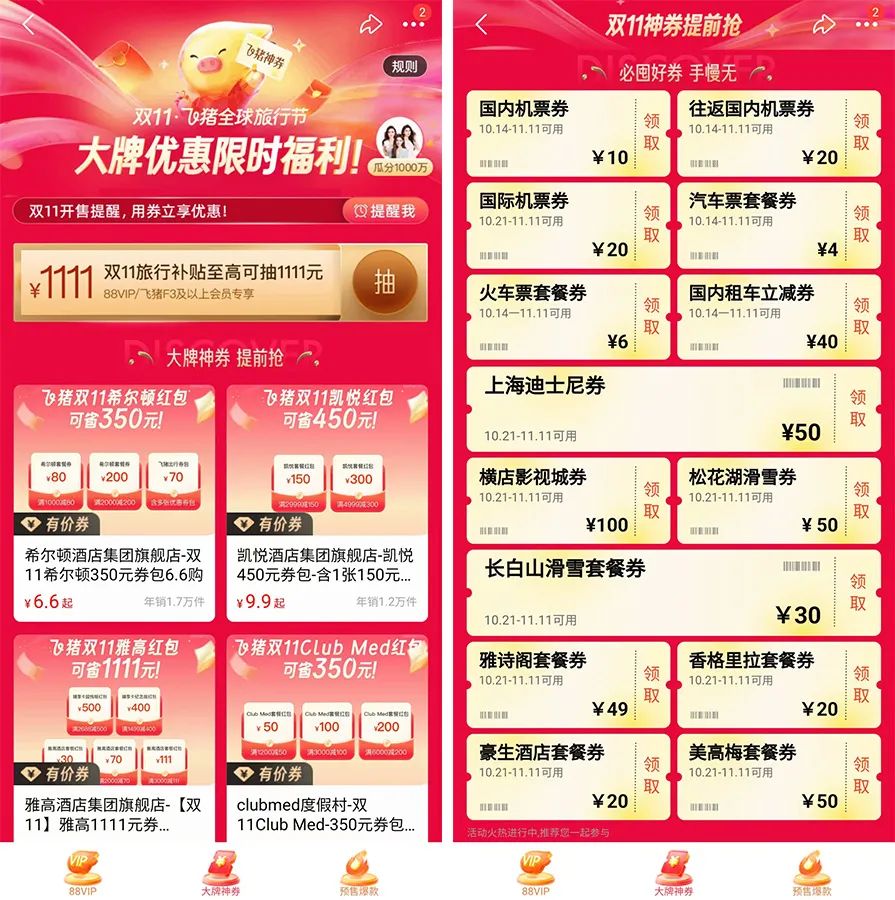The height and width of the screenshot is (900, 895).
Task: Claim the 国际机票券 ¥20 coupon
Action: pyautogui.click(x=652, y=224)
